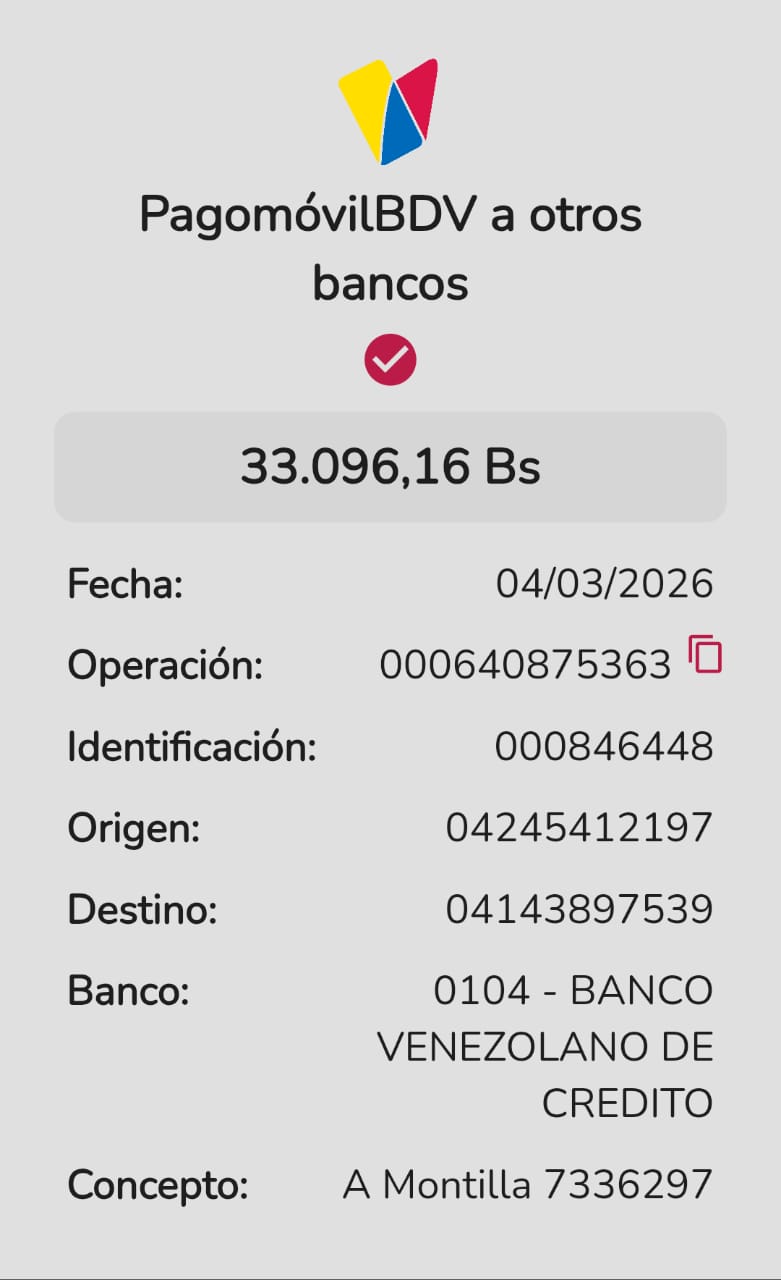This screenshot has width=781, height=1280.
Task: Copy the operation number 000640875363
Action: point(705,655)
